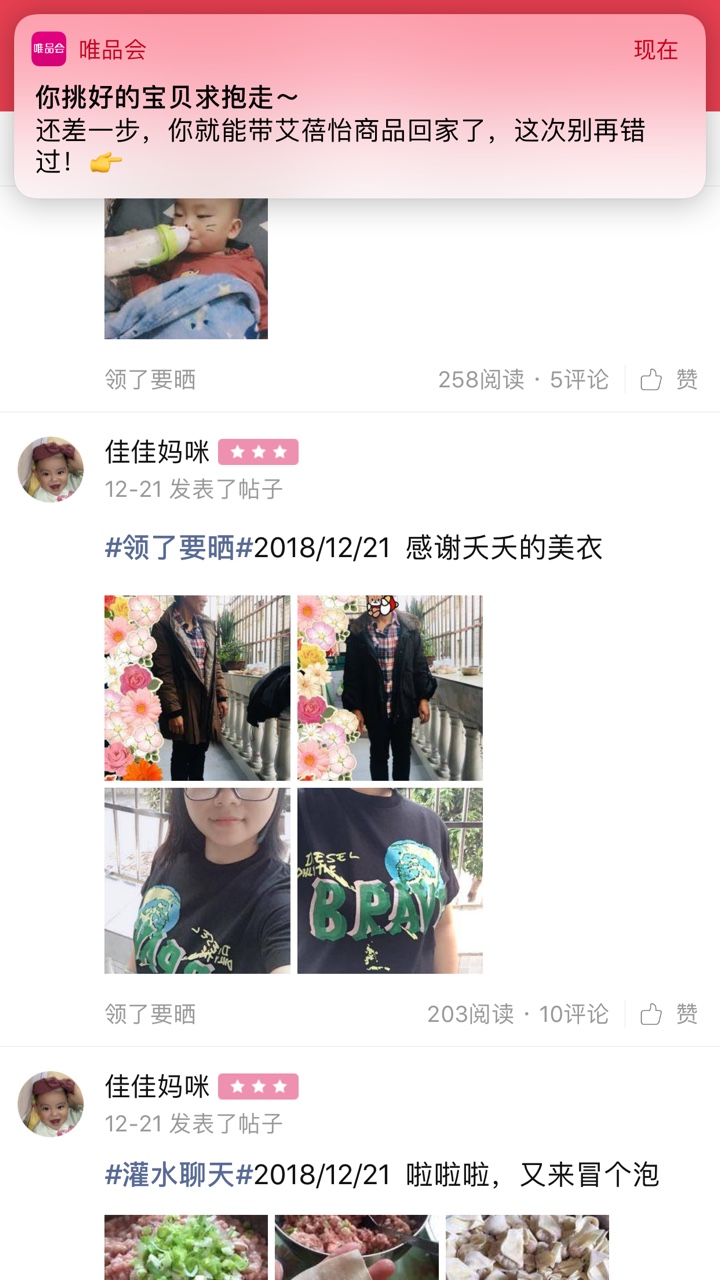Open 领了要晒 topic under the 203阅读 post

pyautogui.click(x=150, y=1014)
